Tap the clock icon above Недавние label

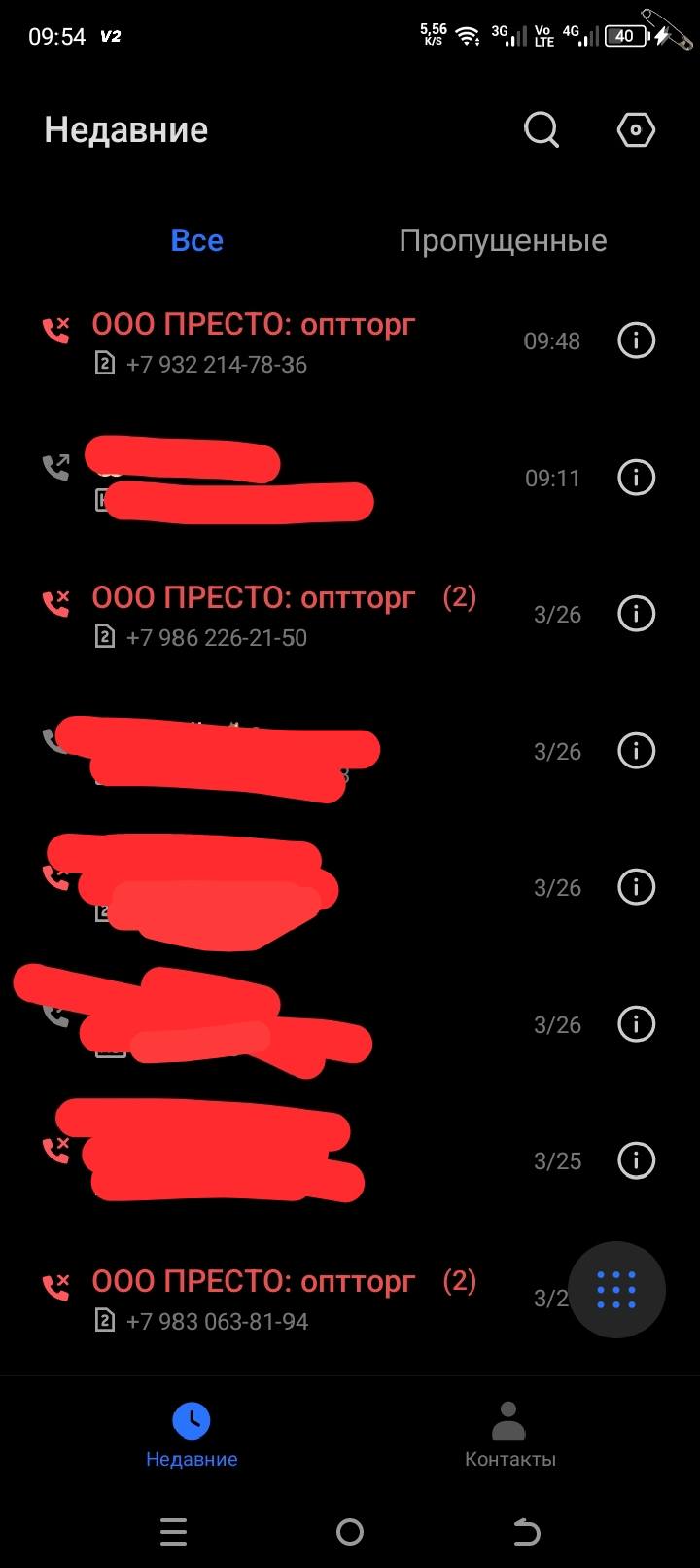(192, 1420)
